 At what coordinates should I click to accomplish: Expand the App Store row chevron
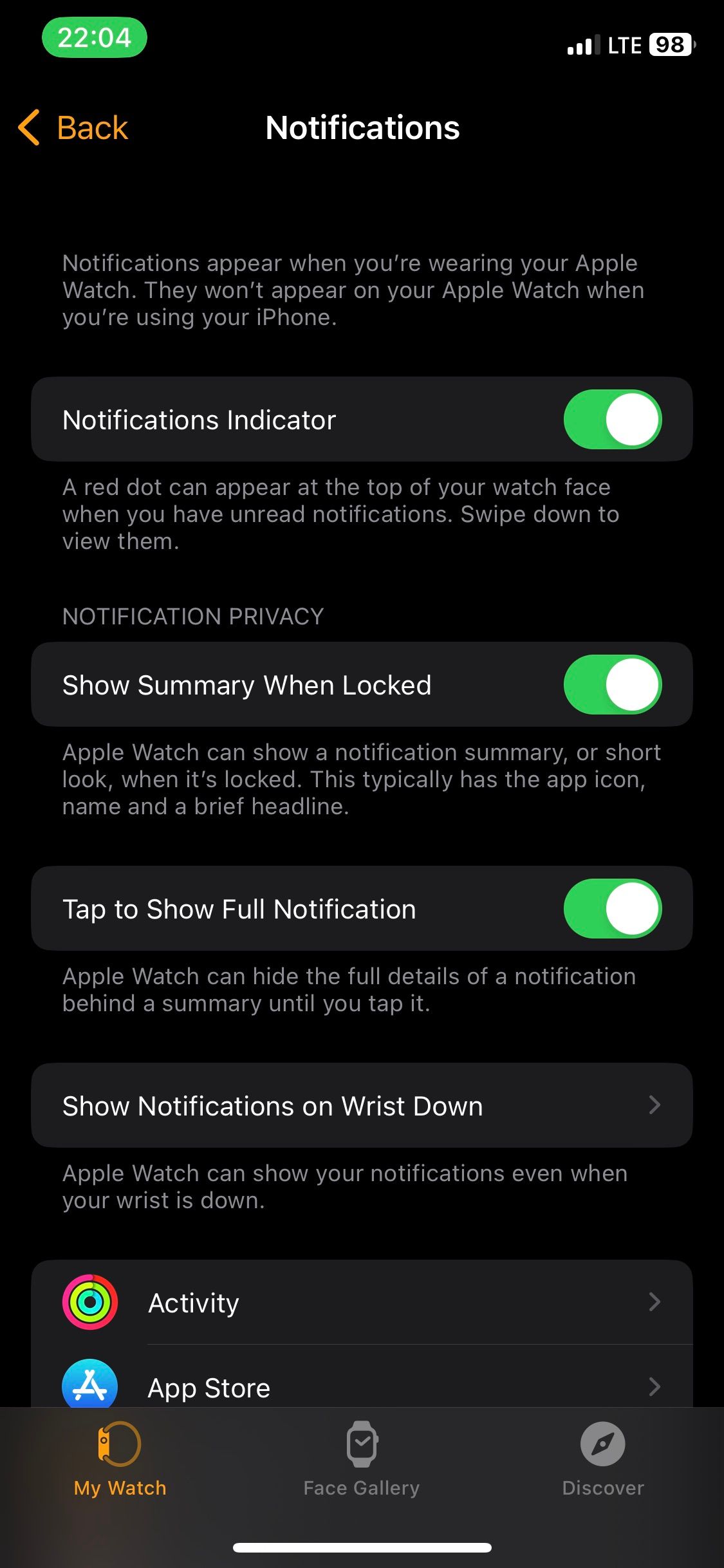click(x=654, y=1387)
